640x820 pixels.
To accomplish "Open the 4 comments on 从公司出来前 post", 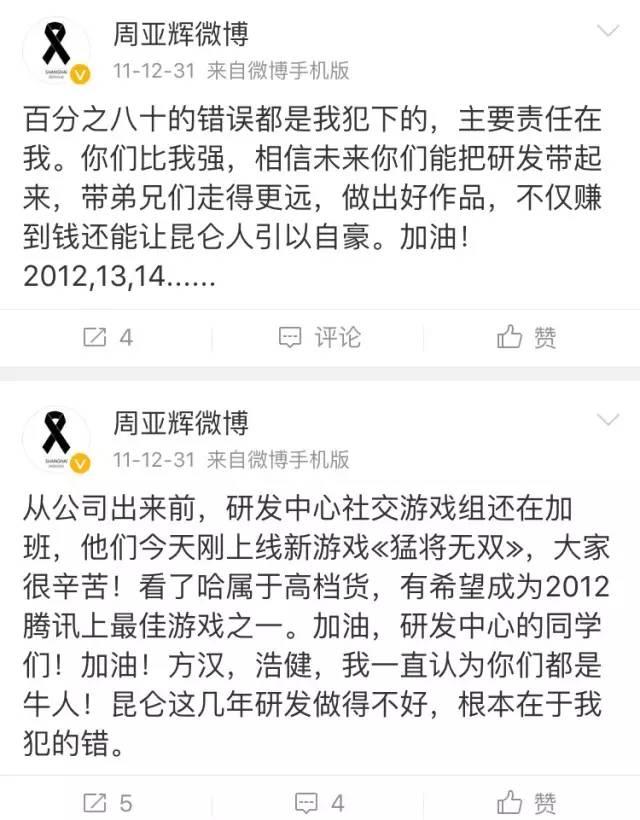I will [319, 801].
